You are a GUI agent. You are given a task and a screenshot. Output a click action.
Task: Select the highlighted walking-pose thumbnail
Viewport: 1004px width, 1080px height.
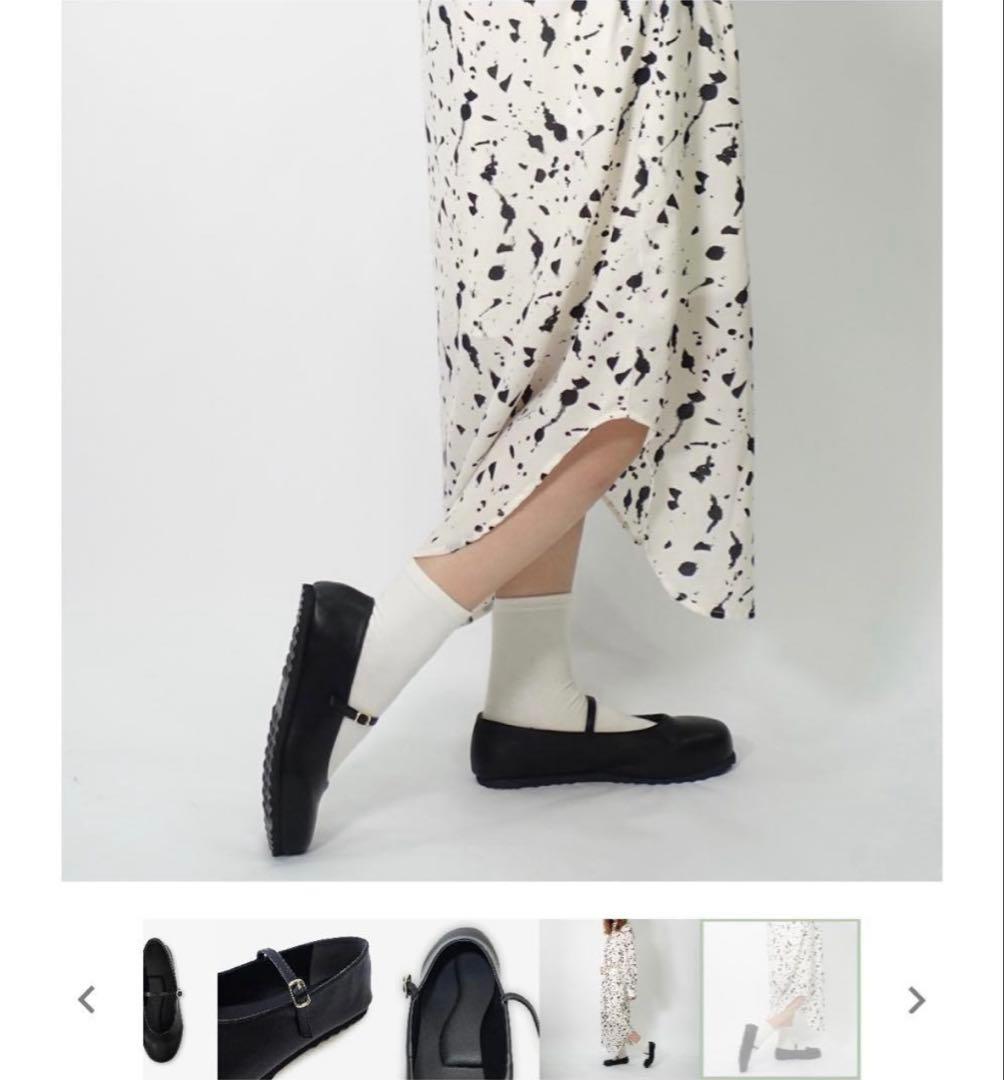[780, 999]
